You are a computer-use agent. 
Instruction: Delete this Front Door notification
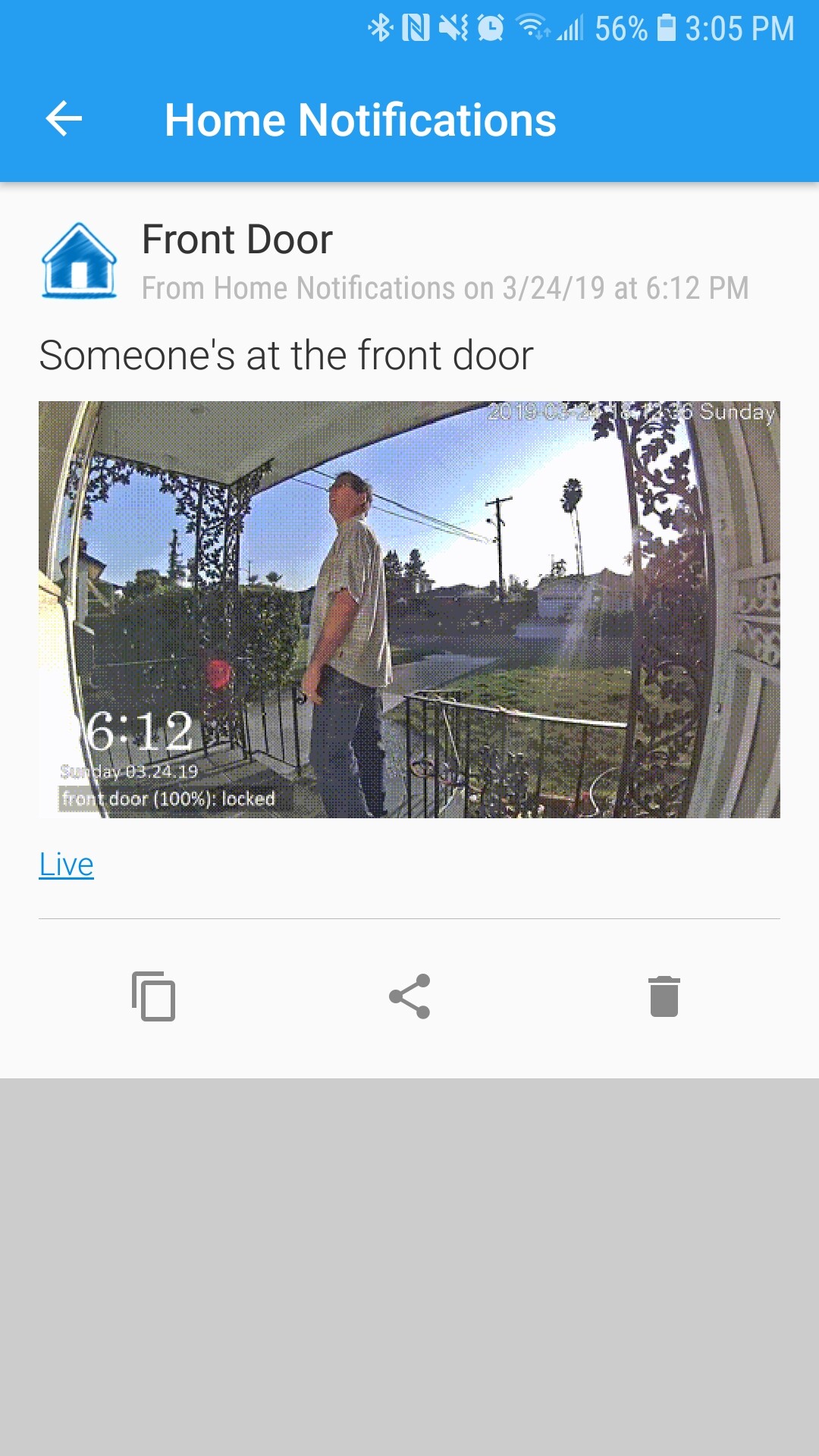click(x=664, y=996)
